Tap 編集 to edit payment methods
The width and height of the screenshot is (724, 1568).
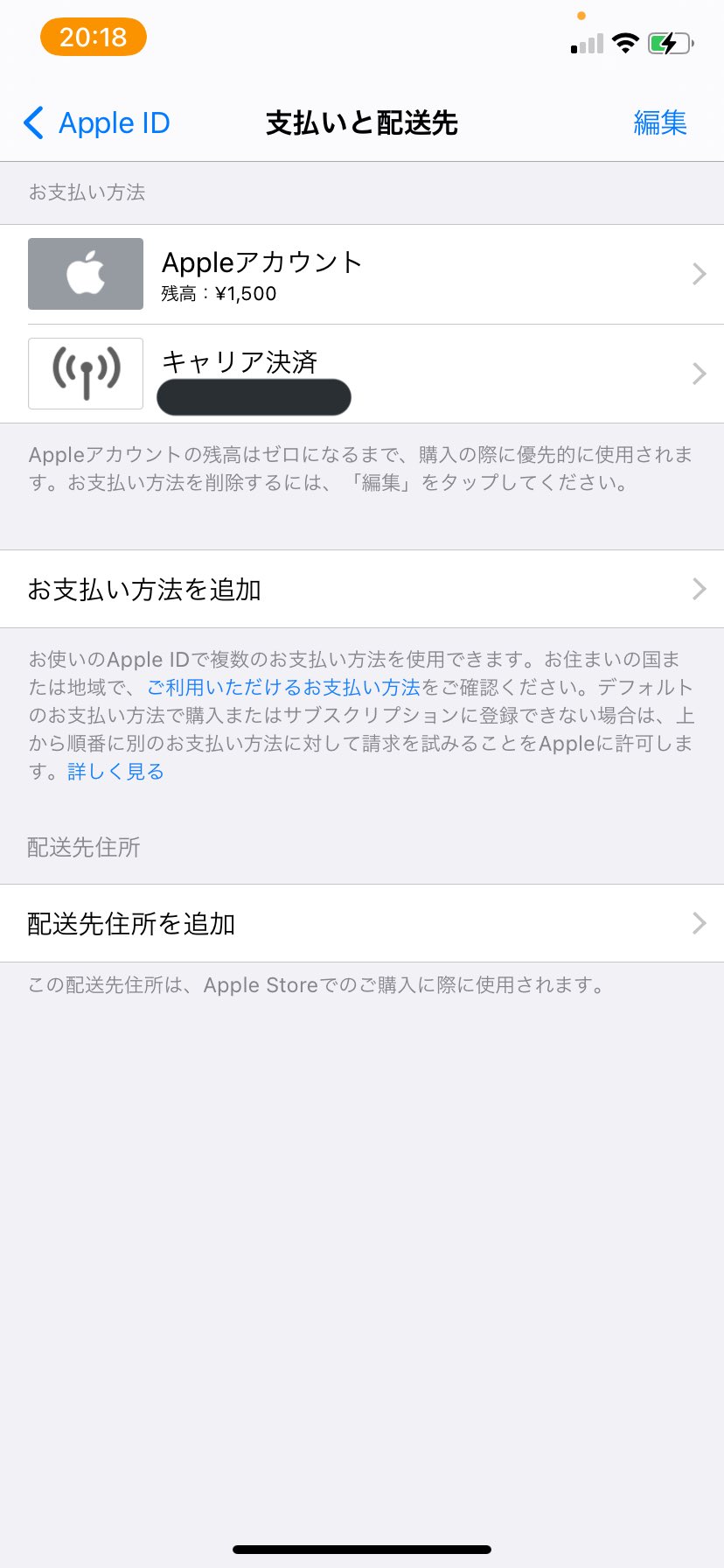pos(659,123)
